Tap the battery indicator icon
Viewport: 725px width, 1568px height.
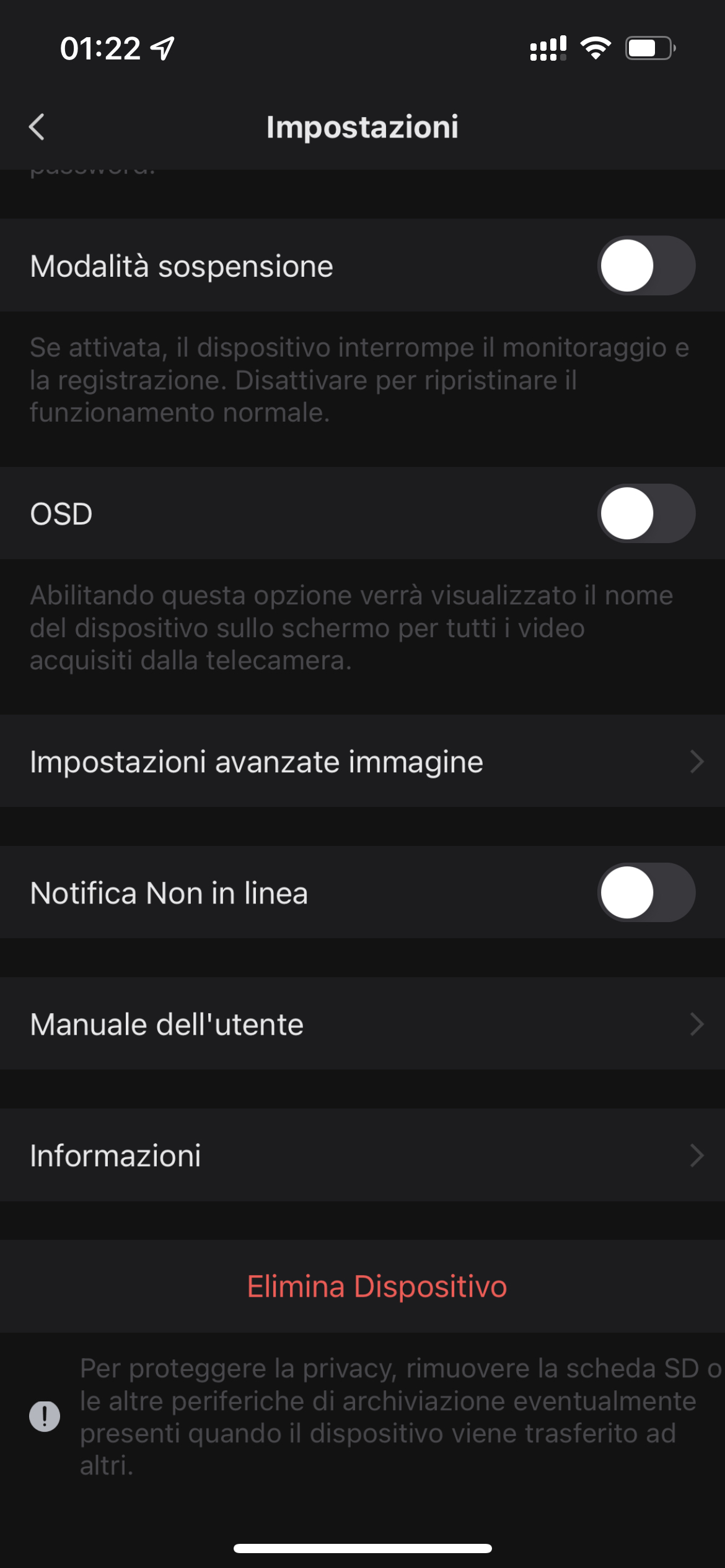pyautogui.click(x=648, y=48)
